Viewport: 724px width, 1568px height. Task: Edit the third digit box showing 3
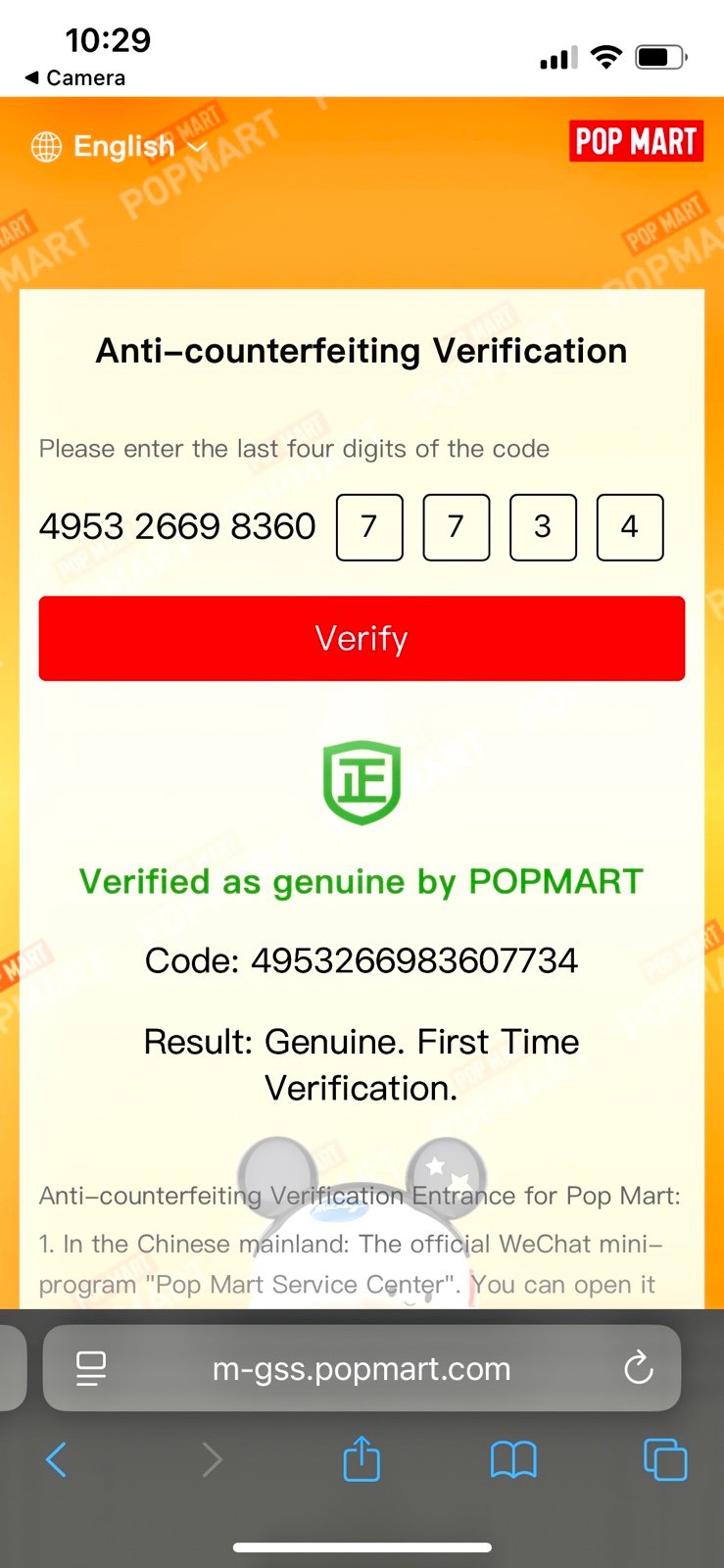click(543, 527)
